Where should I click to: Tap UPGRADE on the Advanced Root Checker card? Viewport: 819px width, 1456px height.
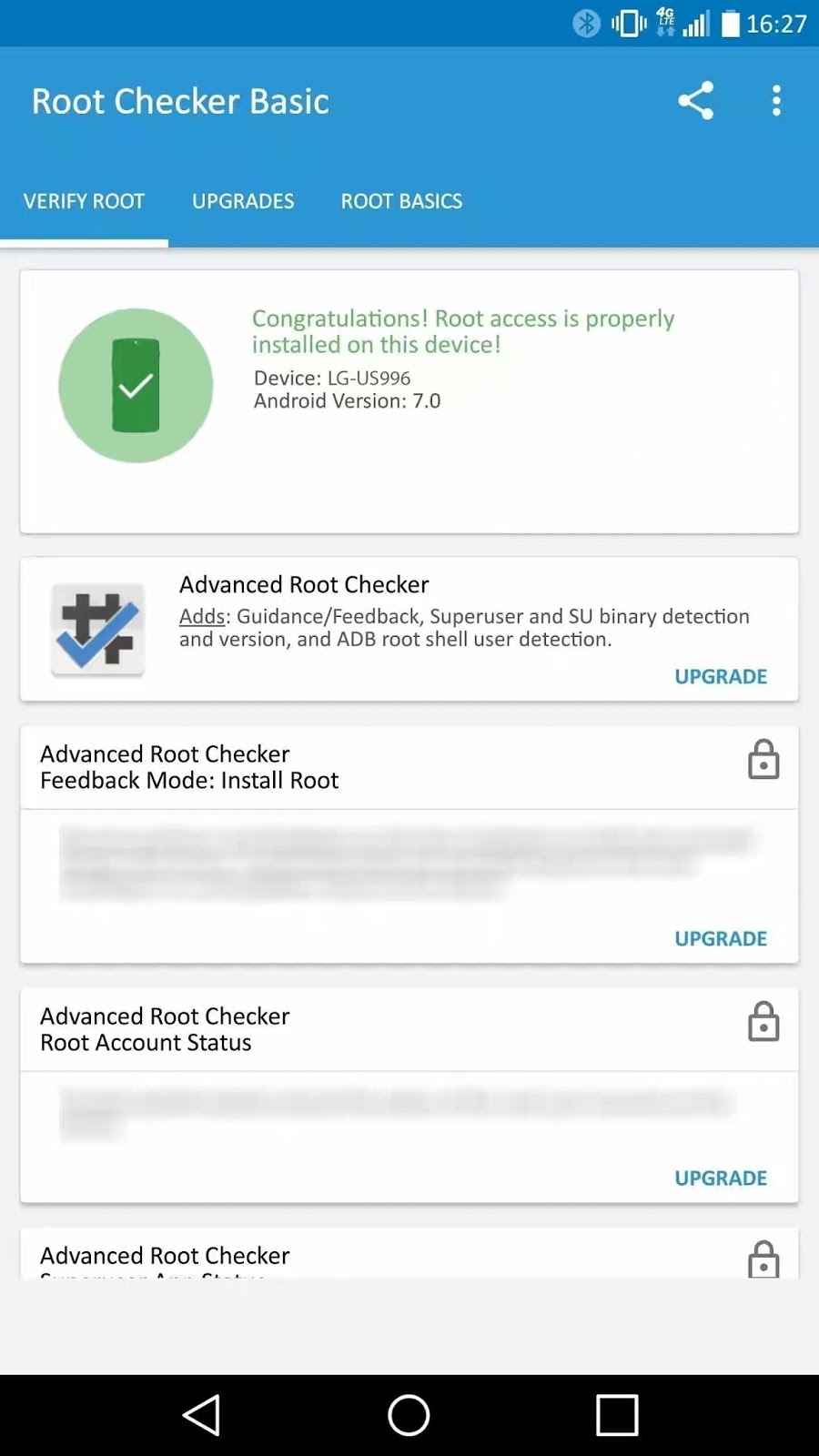coord(720,676)
